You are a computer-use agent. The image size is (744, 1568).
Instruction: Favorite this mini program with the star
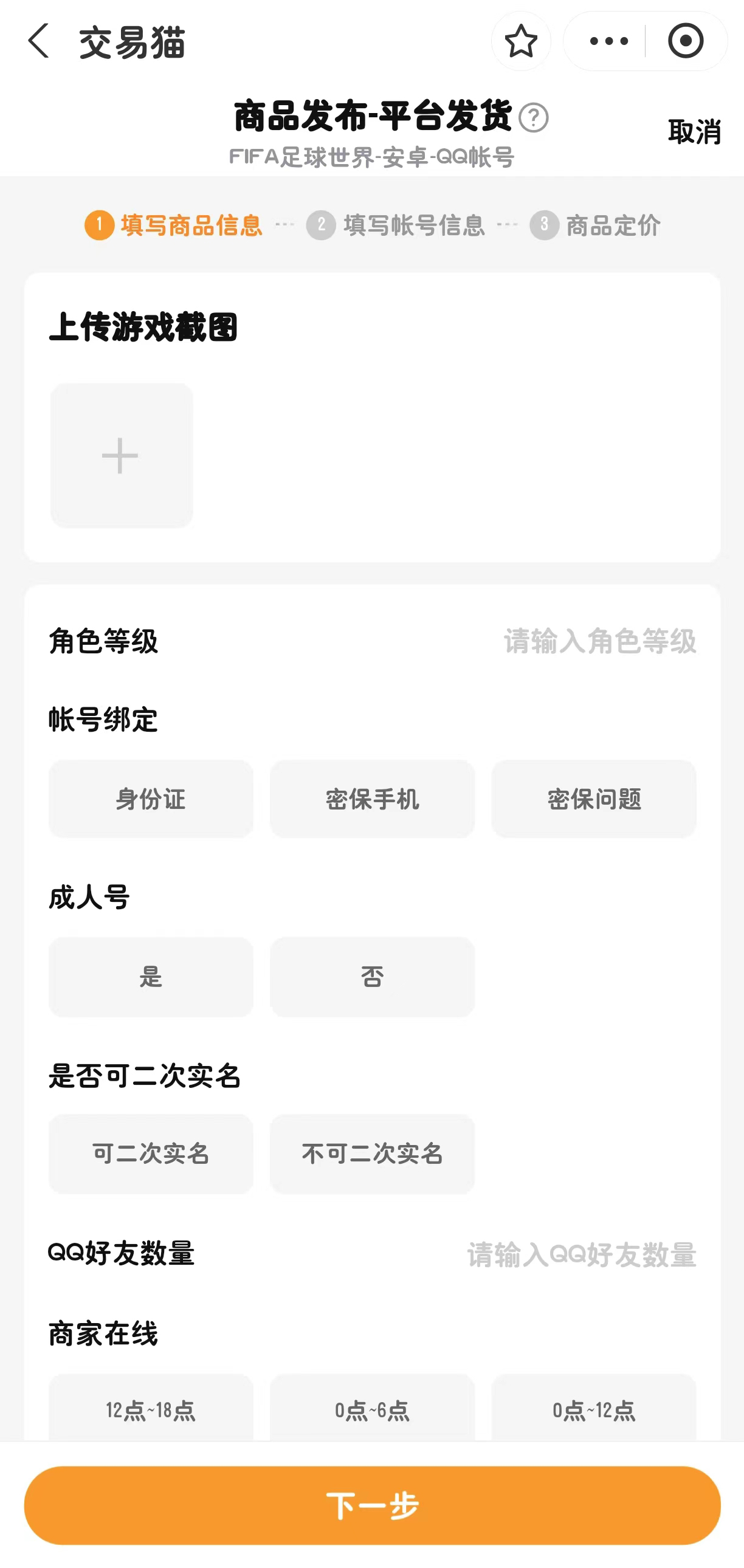(520, 41)
